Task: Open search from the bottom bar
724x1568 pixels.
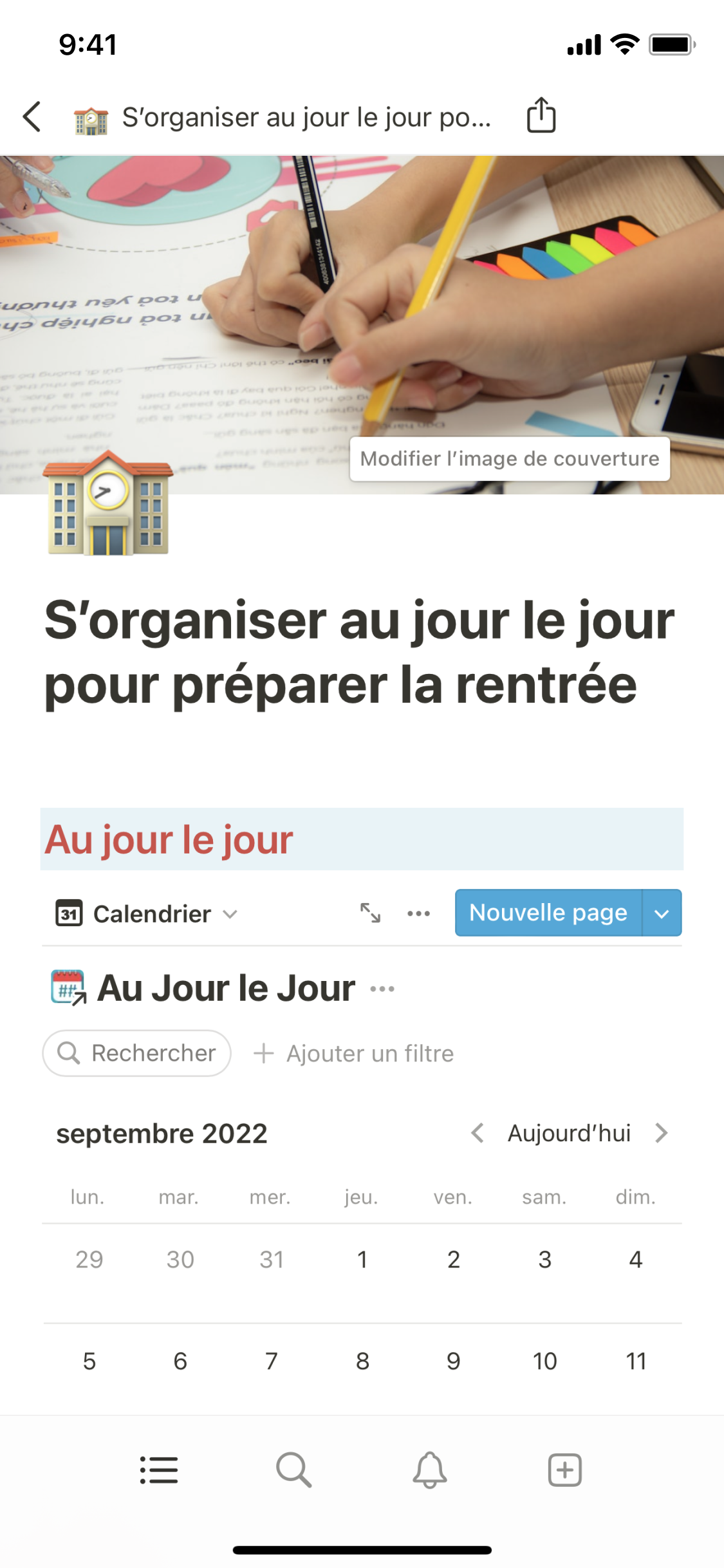Action: (x=294, y=1470)
